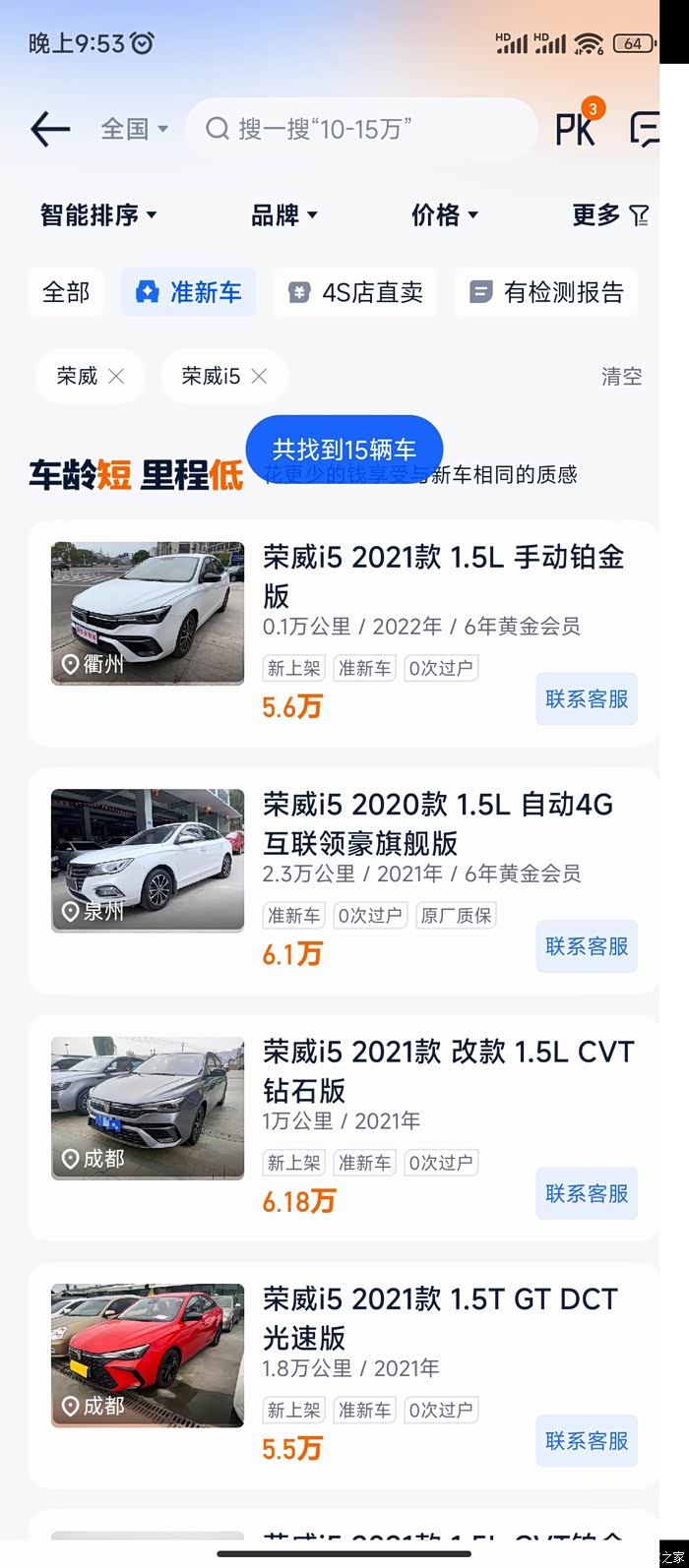Filter by 有检测报告
This screenshot has height=1568, width=689.
(x=546, y=292)
